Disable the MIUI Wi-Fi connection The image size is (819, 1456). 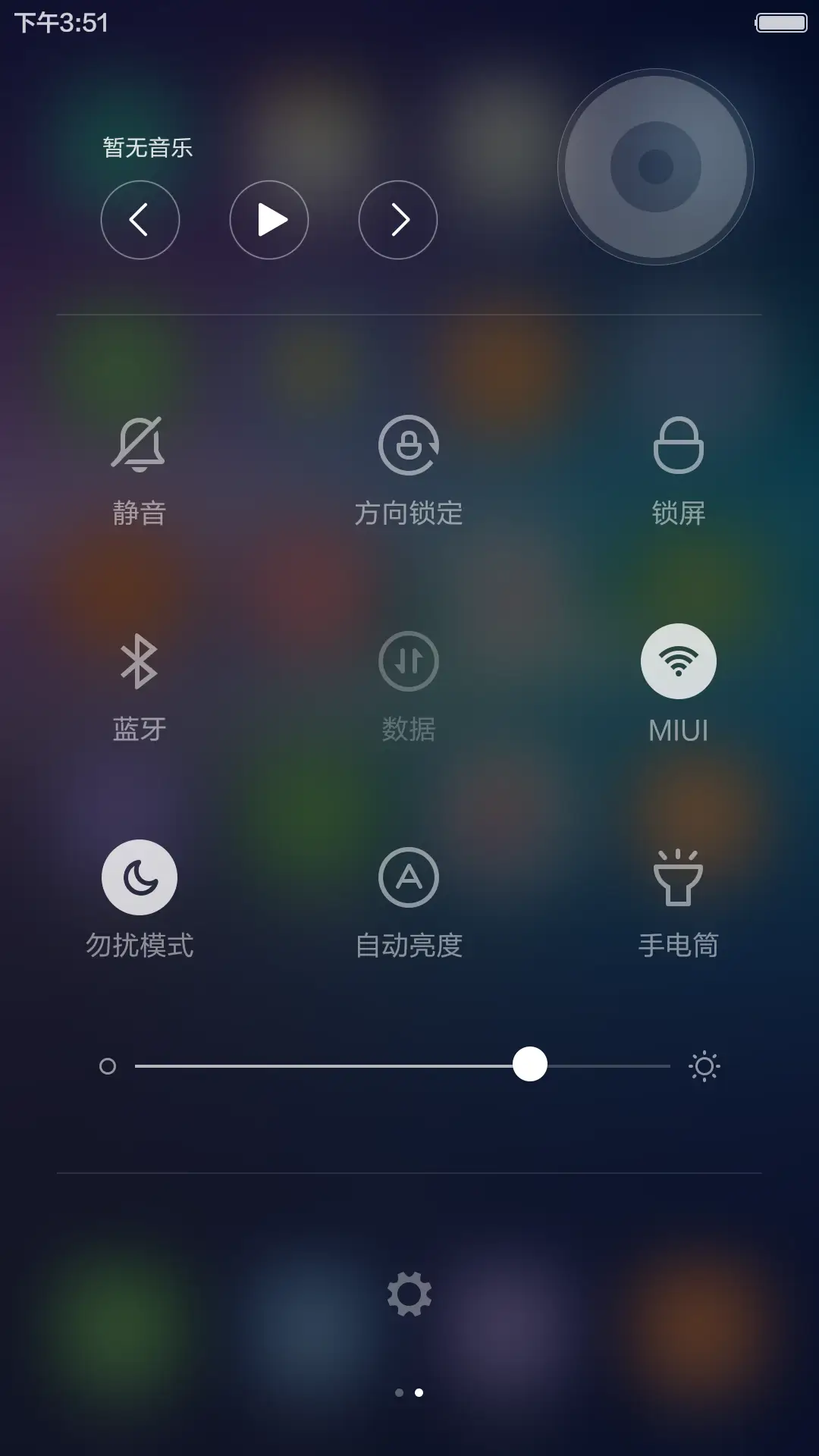click(679, 661)
